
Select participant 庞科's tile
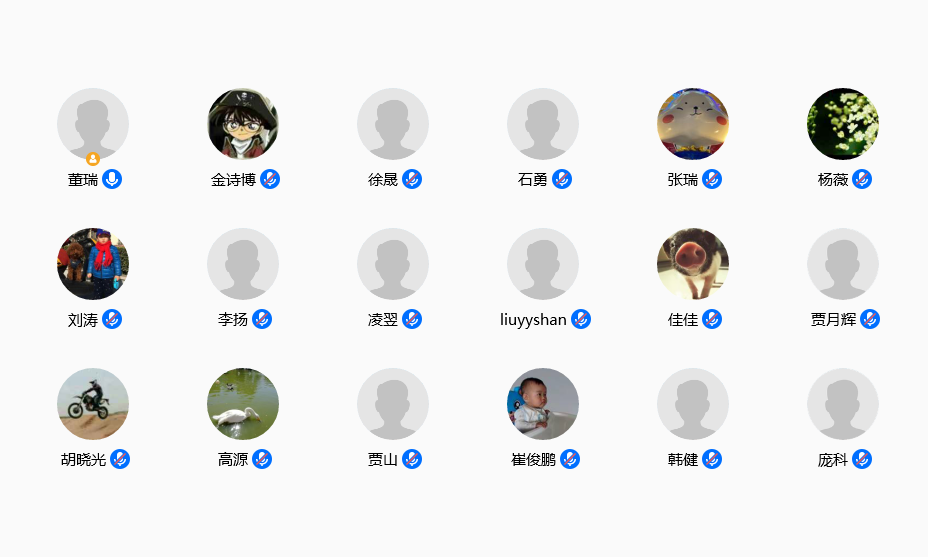click(x=843, y=404)
